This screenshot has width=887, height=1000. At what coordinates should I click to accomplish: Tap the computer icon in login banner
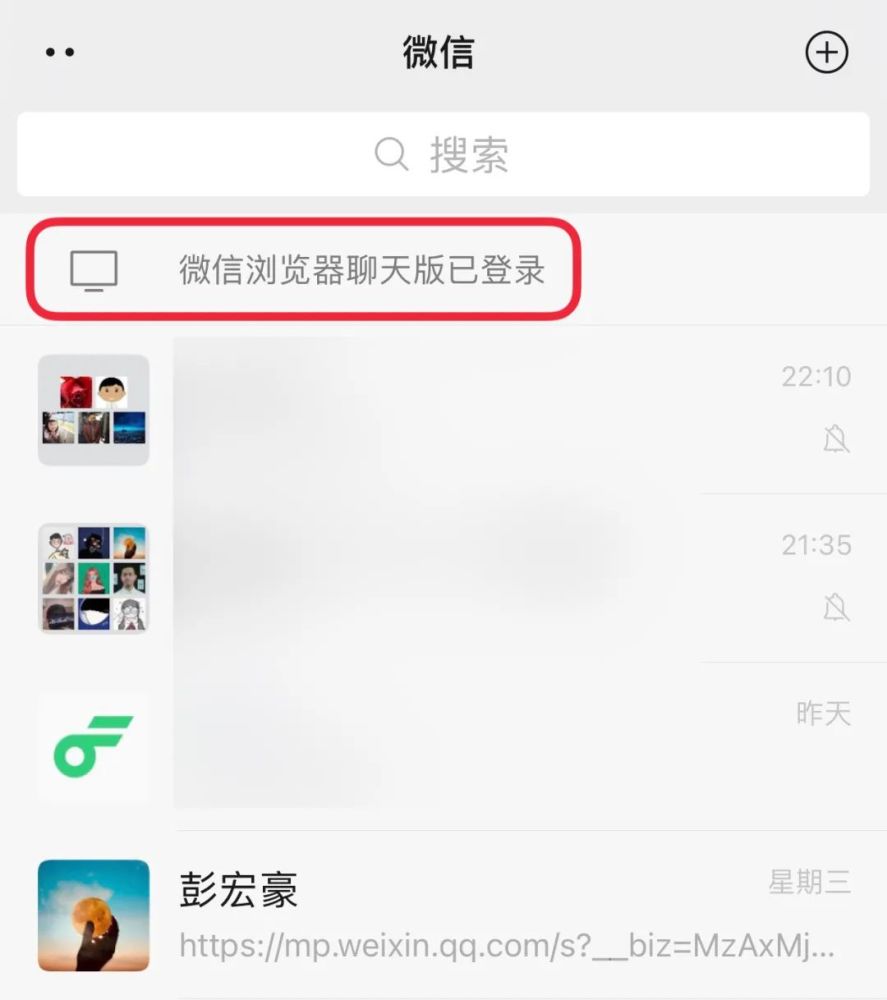click(94, 267)
